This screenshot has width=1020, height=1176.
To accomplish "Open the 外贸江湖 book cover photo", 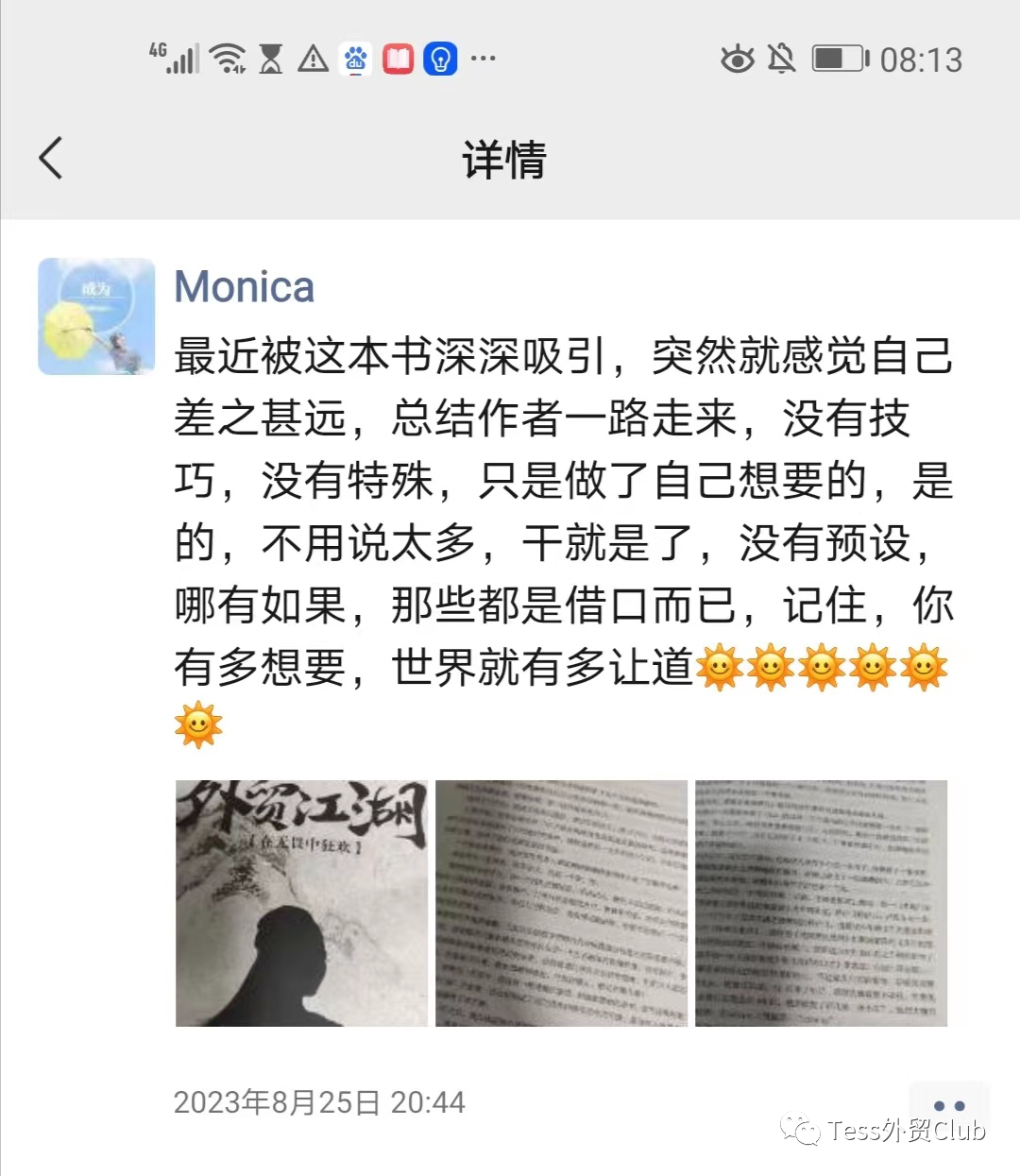I will coord(301,903).
